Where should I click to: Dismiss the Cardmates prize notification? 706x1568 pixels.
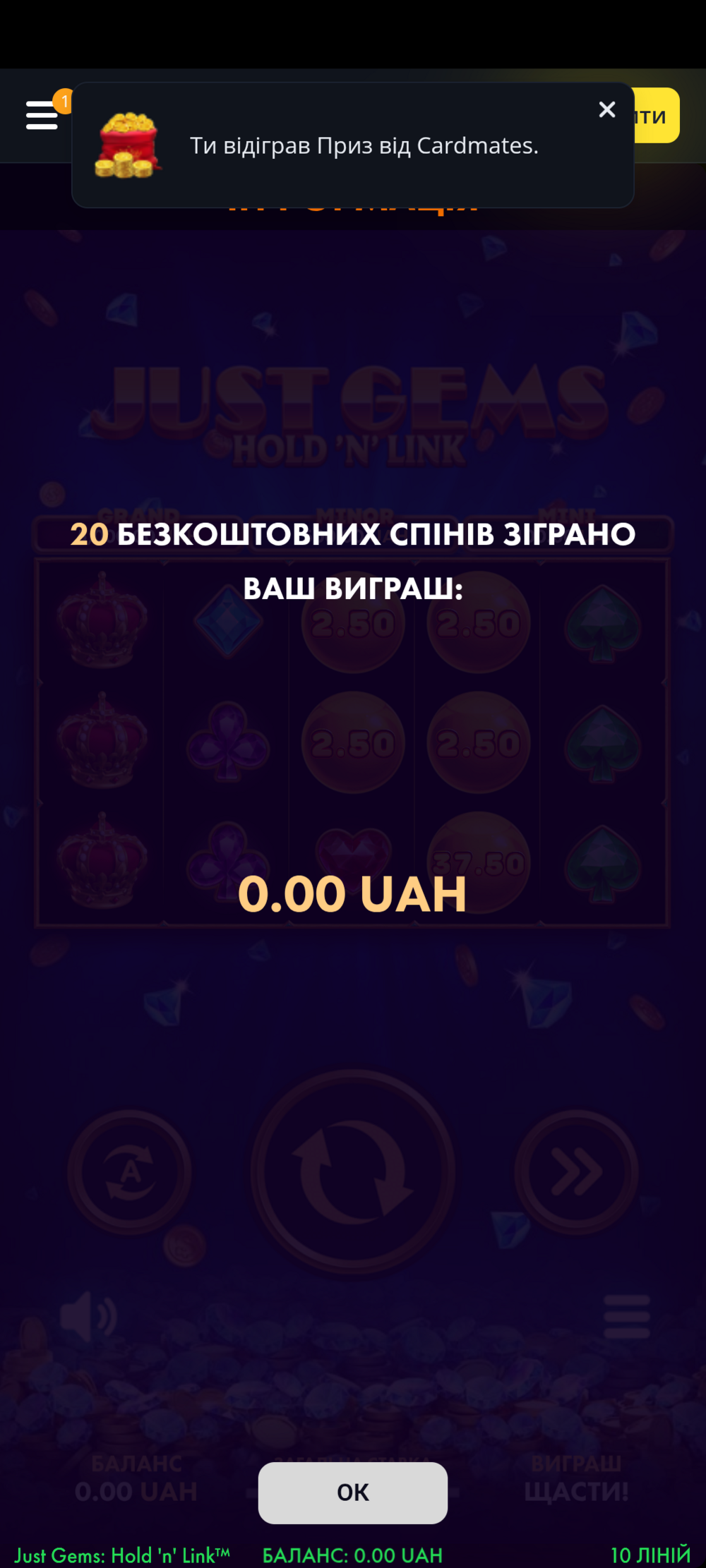tap(607, 109)
